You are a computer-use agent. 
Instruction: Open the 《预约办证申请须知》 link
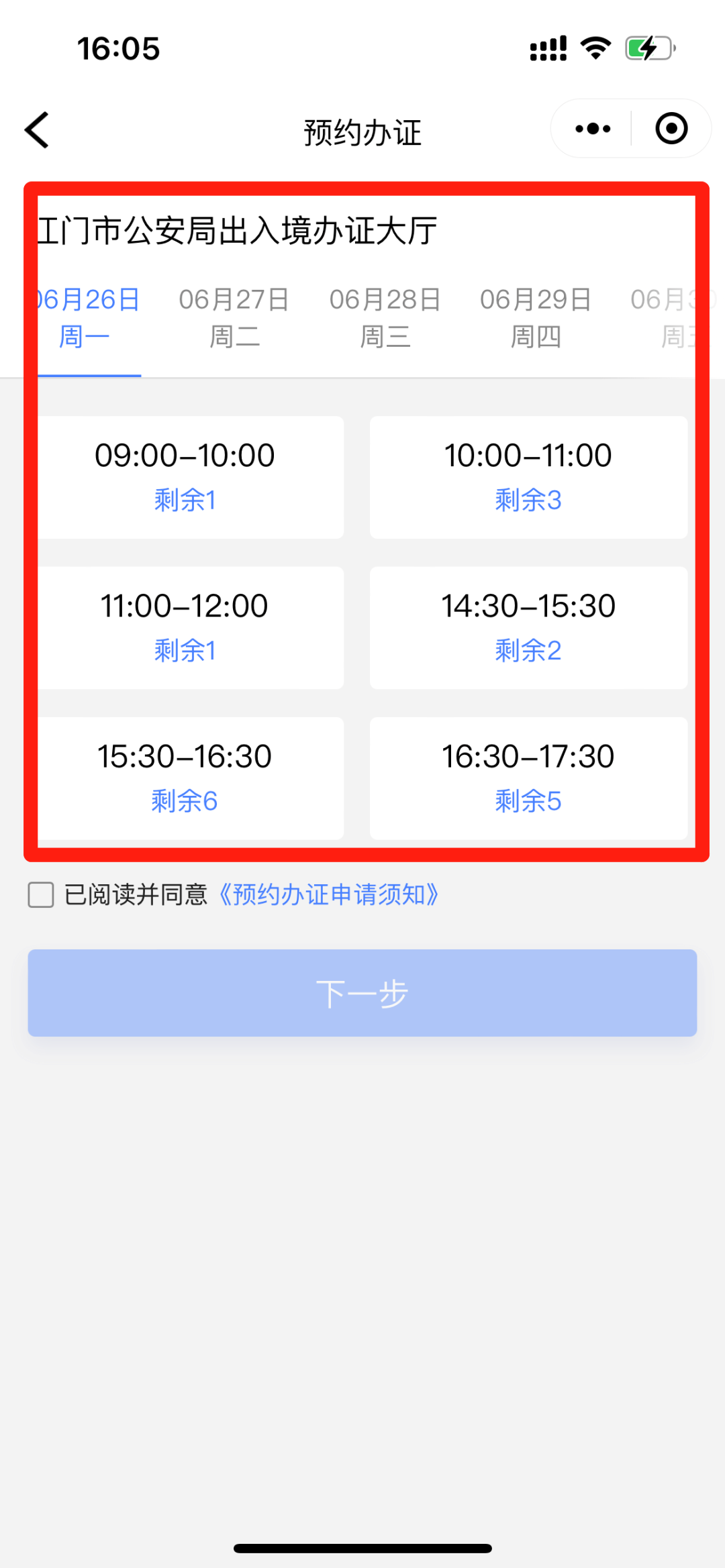(329, 895)
